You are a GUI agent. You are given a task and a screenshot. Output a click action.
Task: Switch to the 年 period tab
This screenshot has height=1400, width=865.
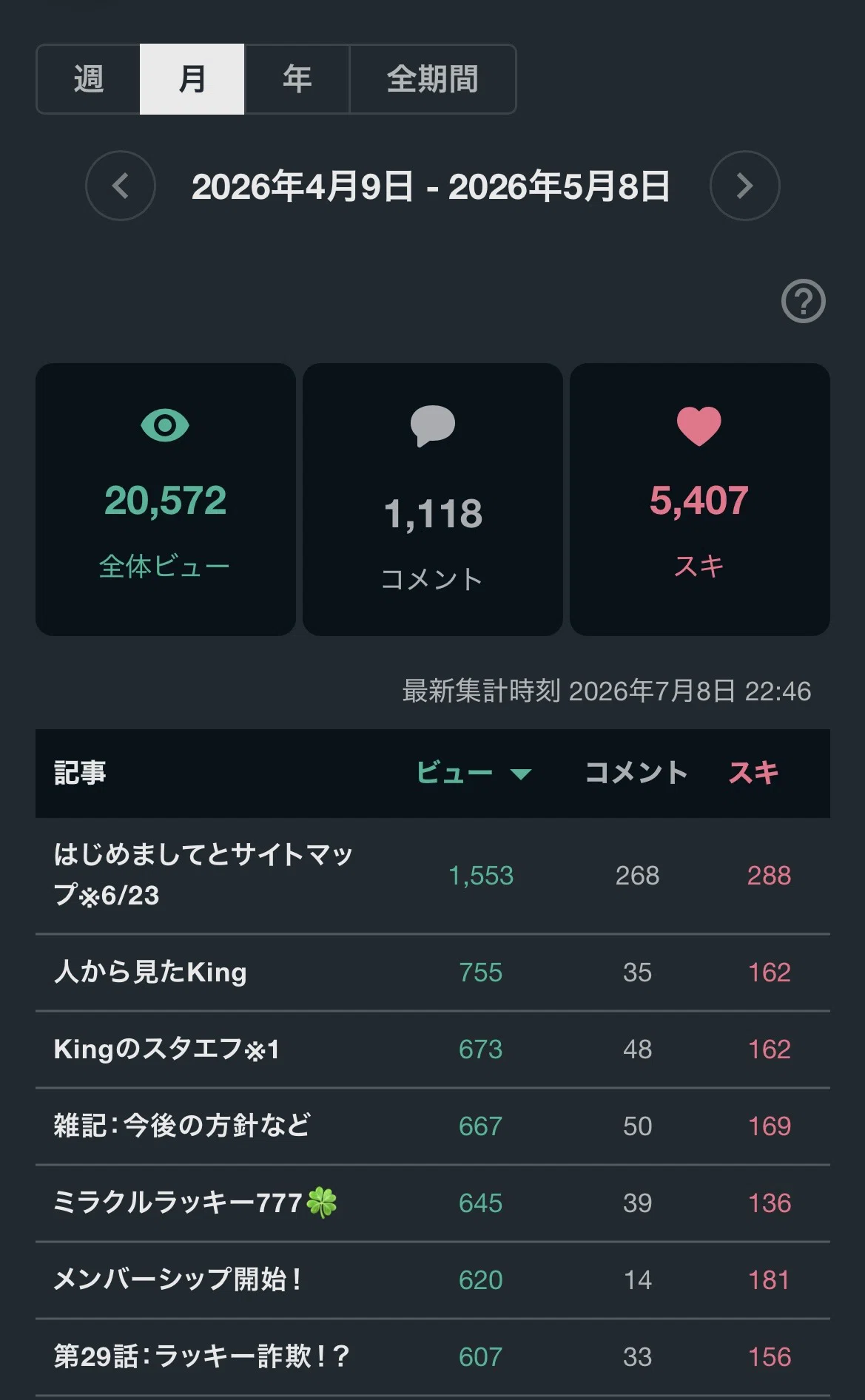(x=297, y=79)
